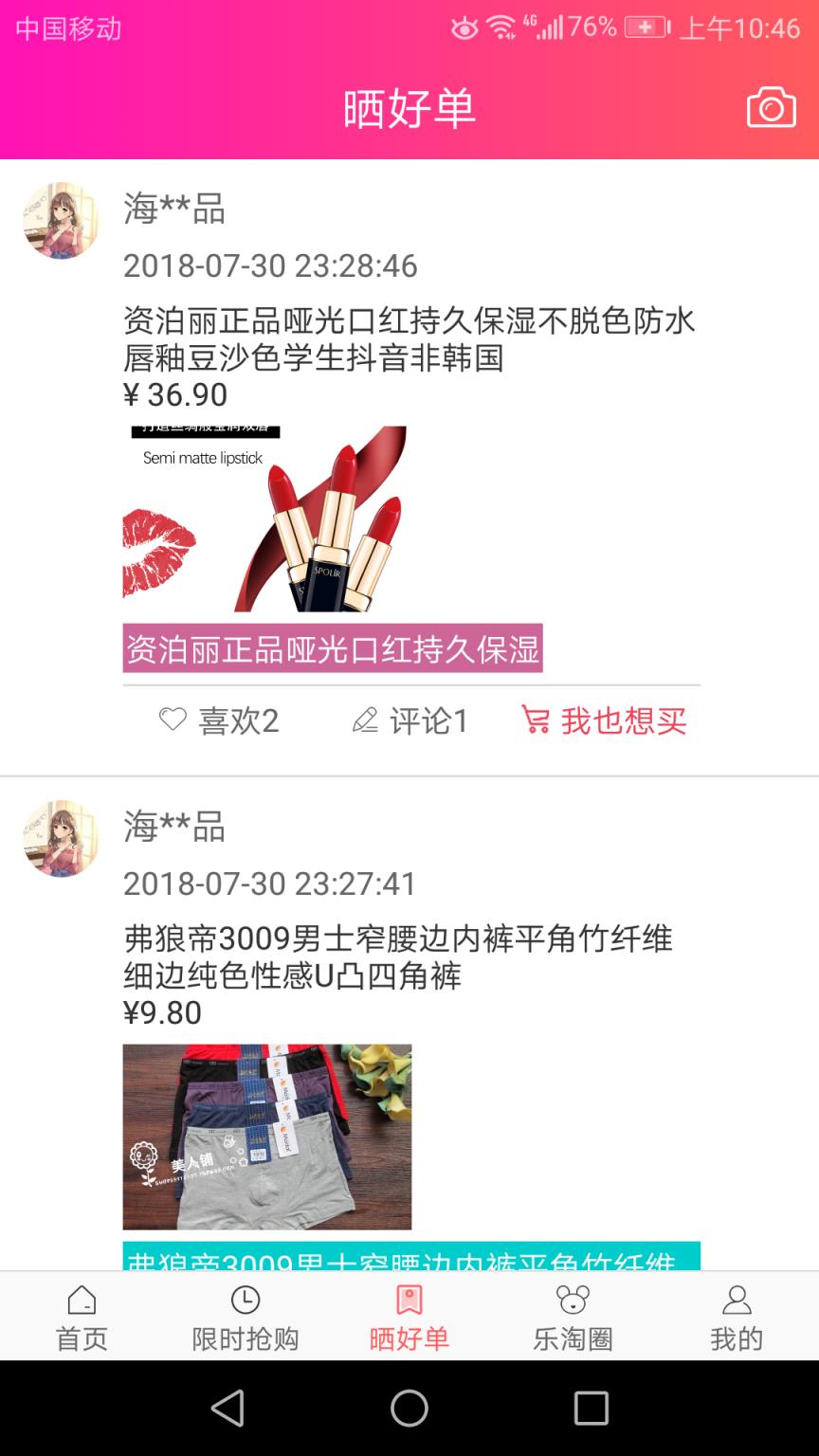Open the camera icon to post a new order
This screenshot has height=1456, width=819.
tap(770, 107)
